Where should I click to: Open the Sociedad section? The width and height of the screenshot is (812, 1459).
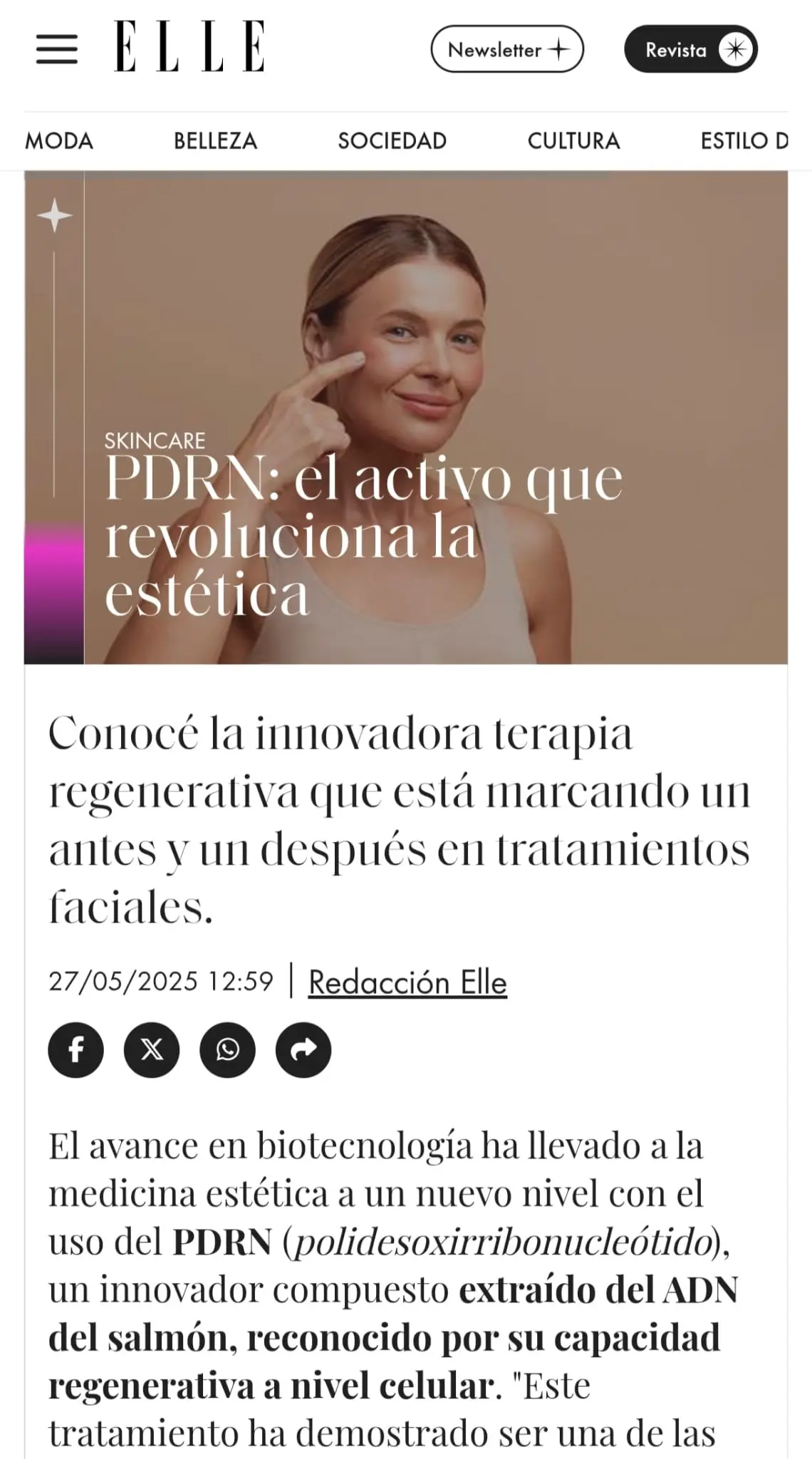click(x=392, y=141)
